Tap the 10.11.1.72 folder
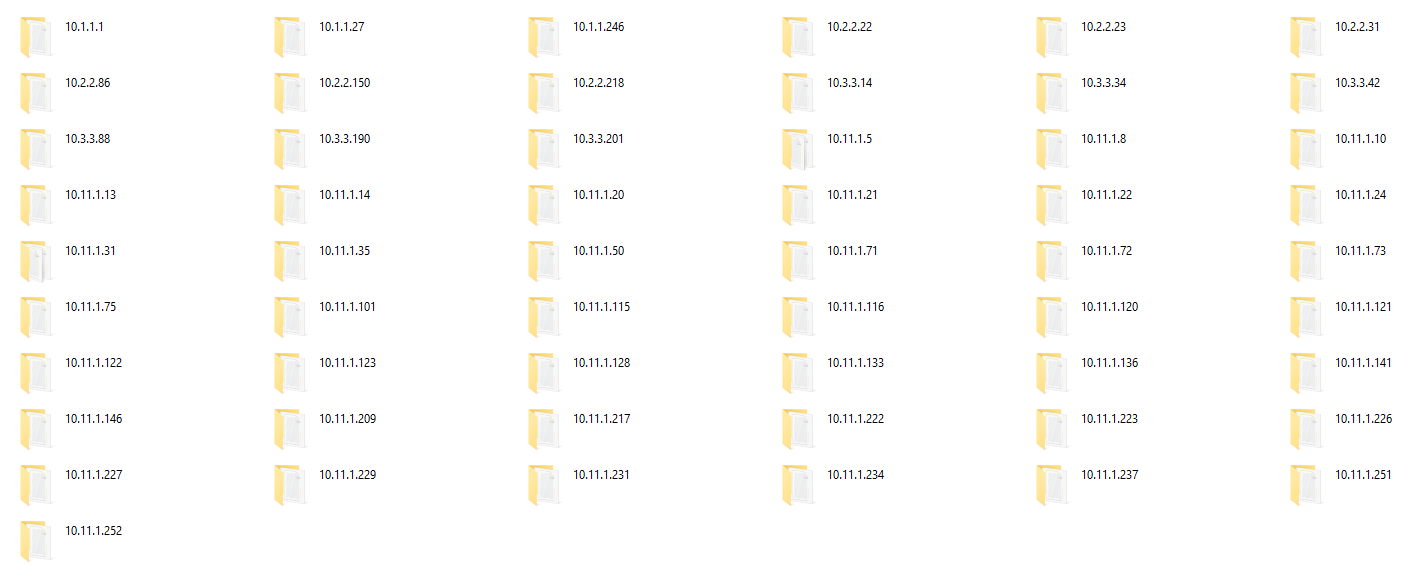 (1051, 260)
